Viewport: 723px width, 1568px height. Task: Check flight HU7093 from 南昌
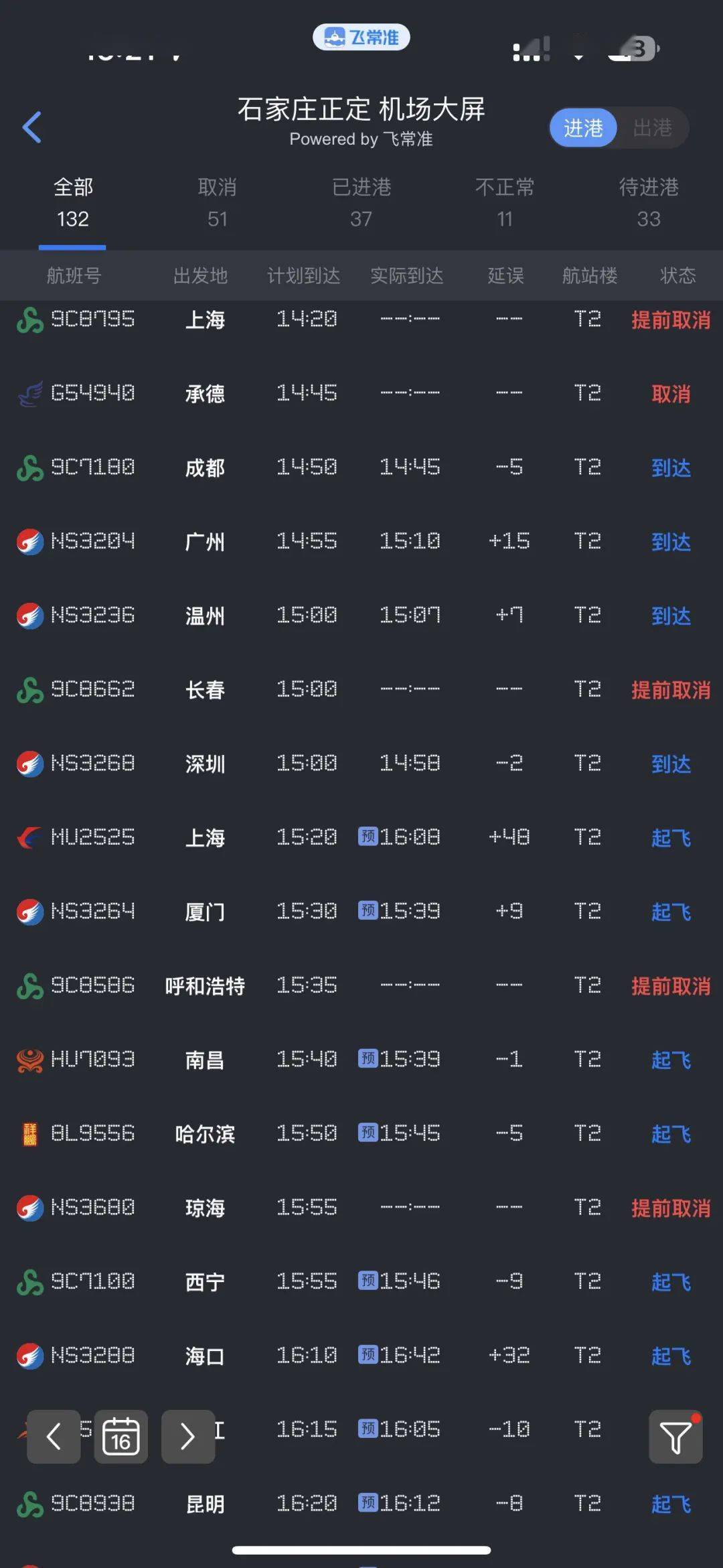click(361, 1060)
